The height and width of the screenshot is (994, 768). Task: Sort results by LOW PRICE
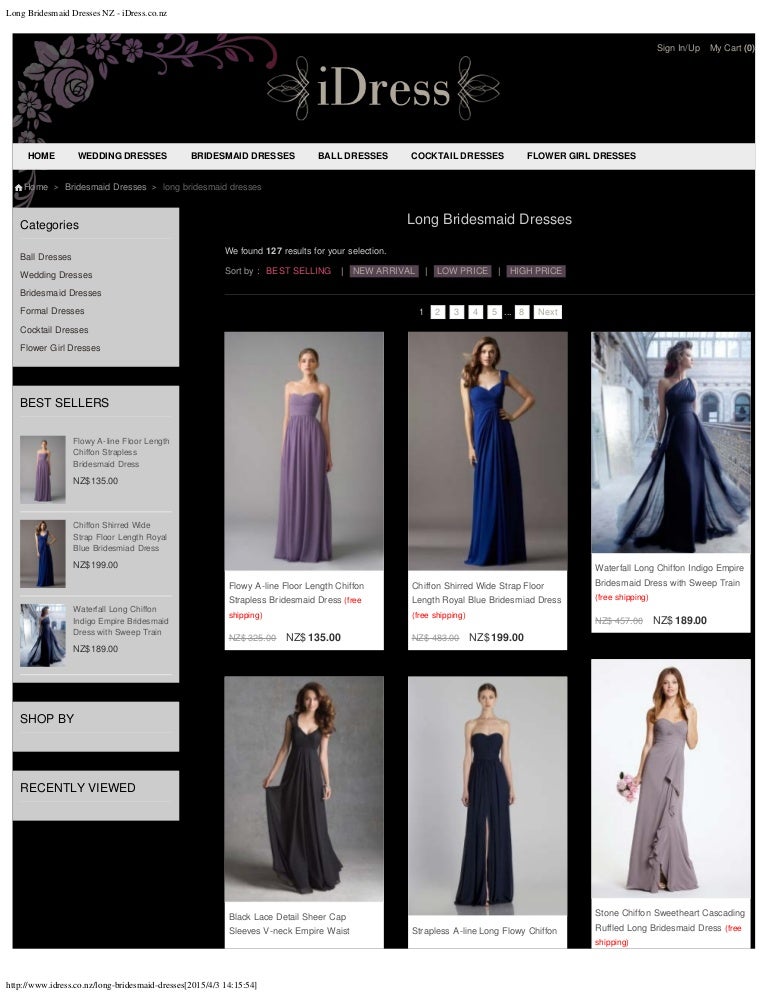(462, 271)
